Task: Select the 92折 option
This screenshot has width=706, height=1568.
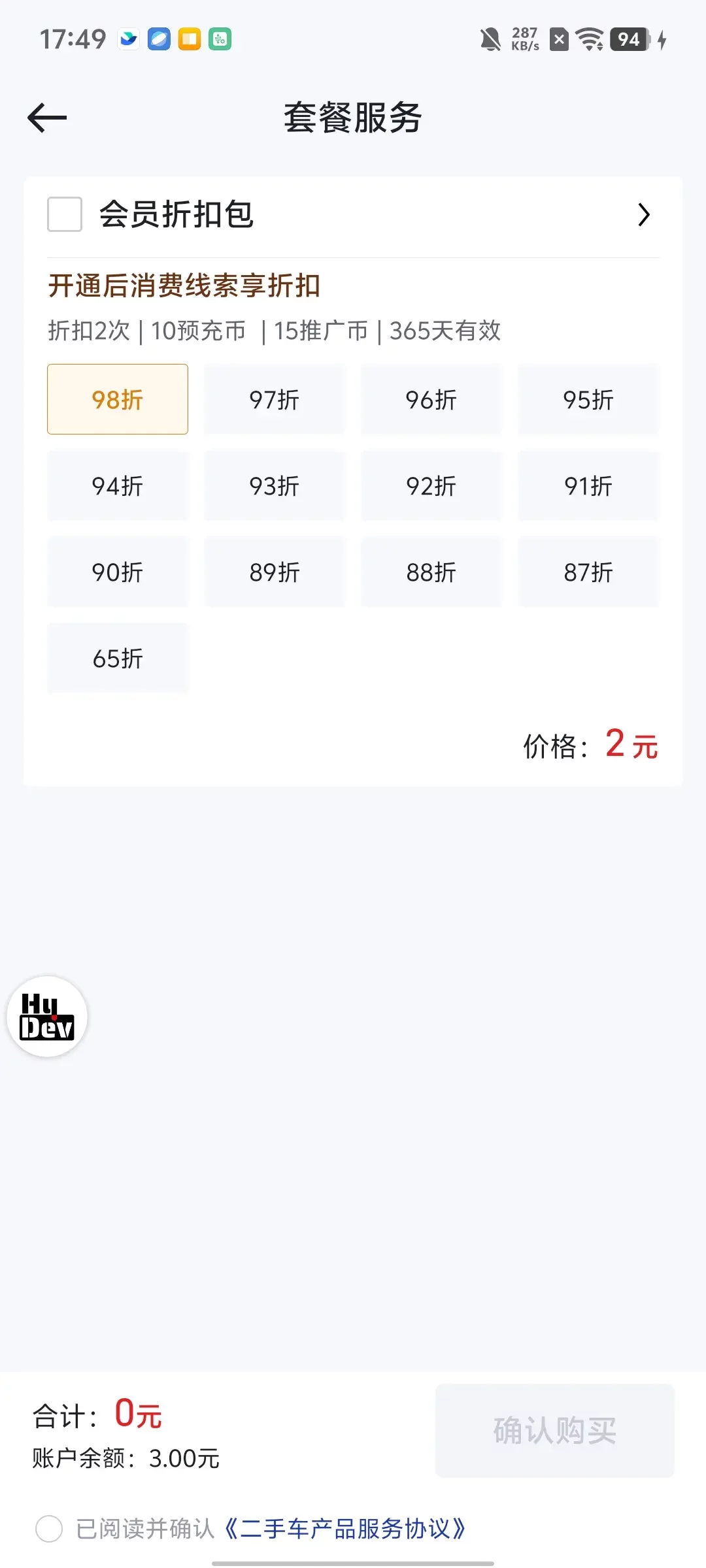Action: (431, 485)
